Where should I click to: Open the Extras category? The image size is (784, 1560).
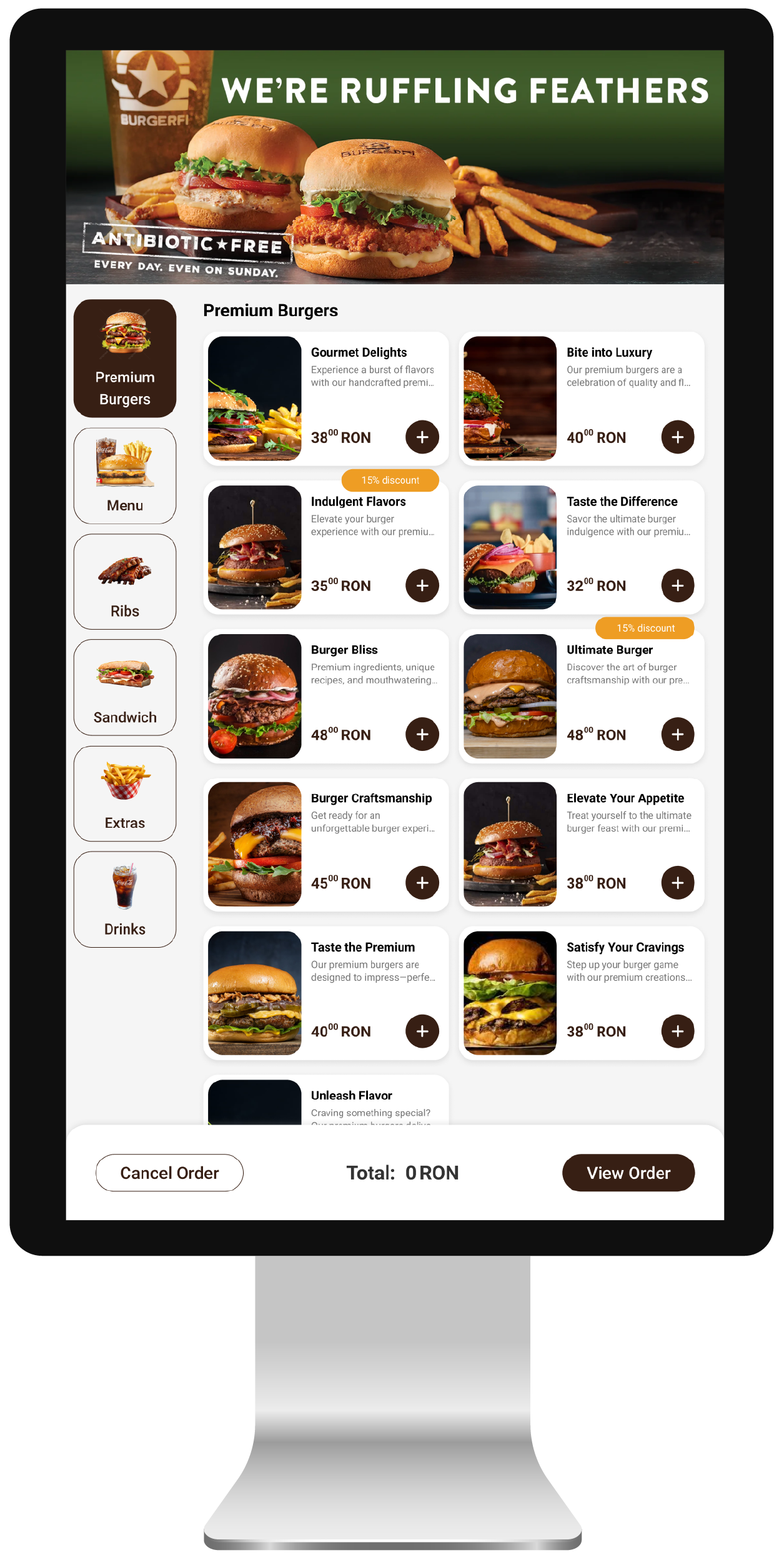[x=124, y=793]
